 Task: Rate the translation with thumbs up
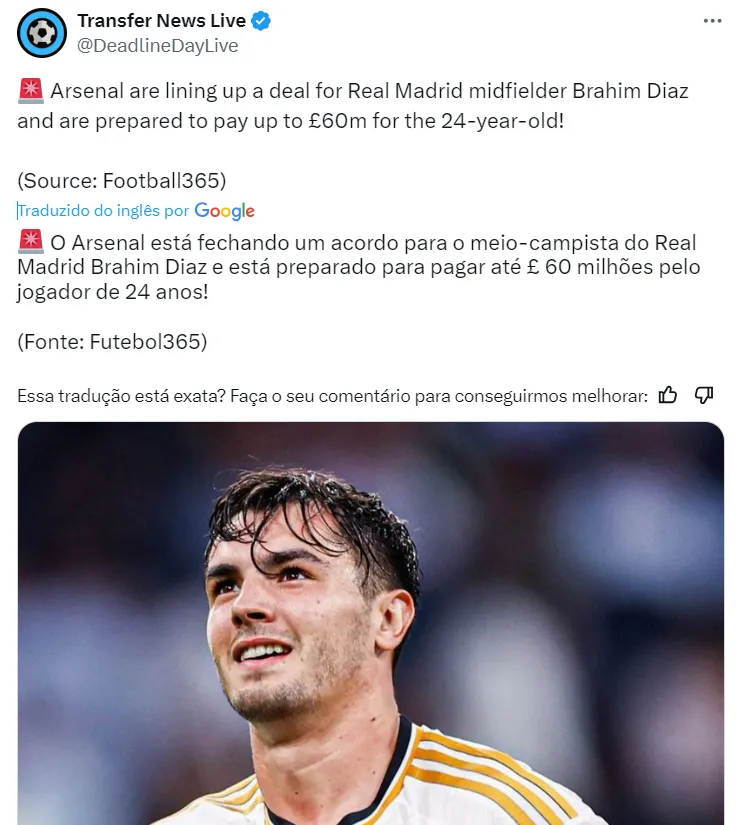[x=669, y=395]
